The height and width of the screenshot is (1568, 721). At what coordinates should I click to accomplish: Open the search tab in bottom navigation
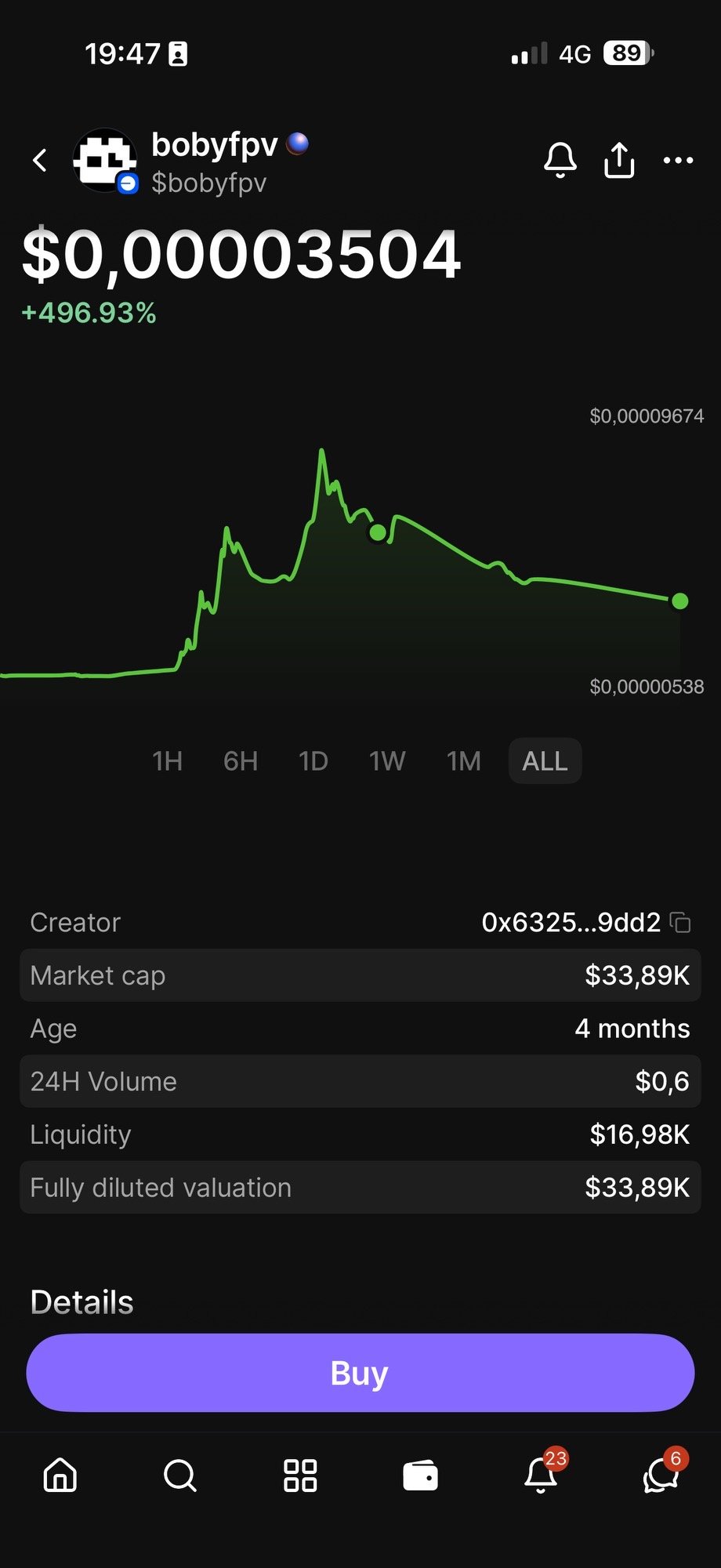(180, 1475)
